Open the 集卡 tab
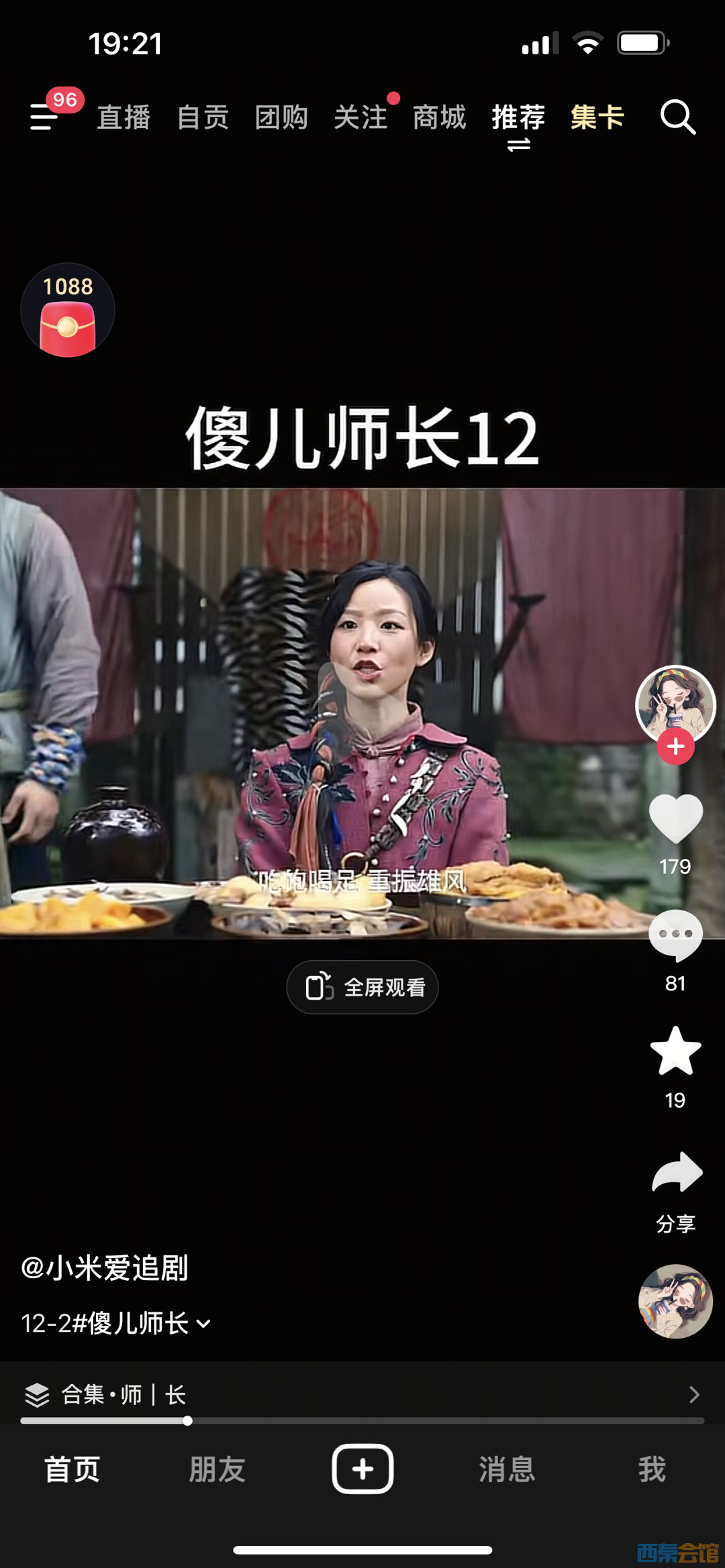Screen dimensions: 725x1568 tap(597, 117)
